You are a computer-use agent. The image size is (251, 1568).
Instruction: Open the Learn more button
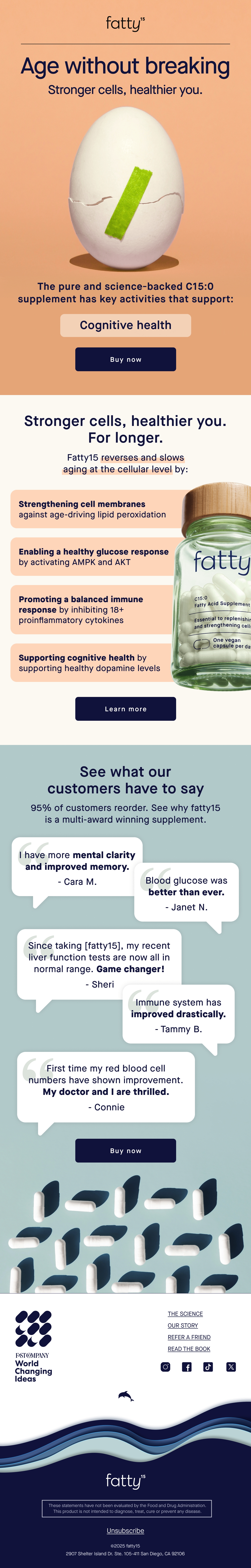pyautogui.click(x=125, y=708)
